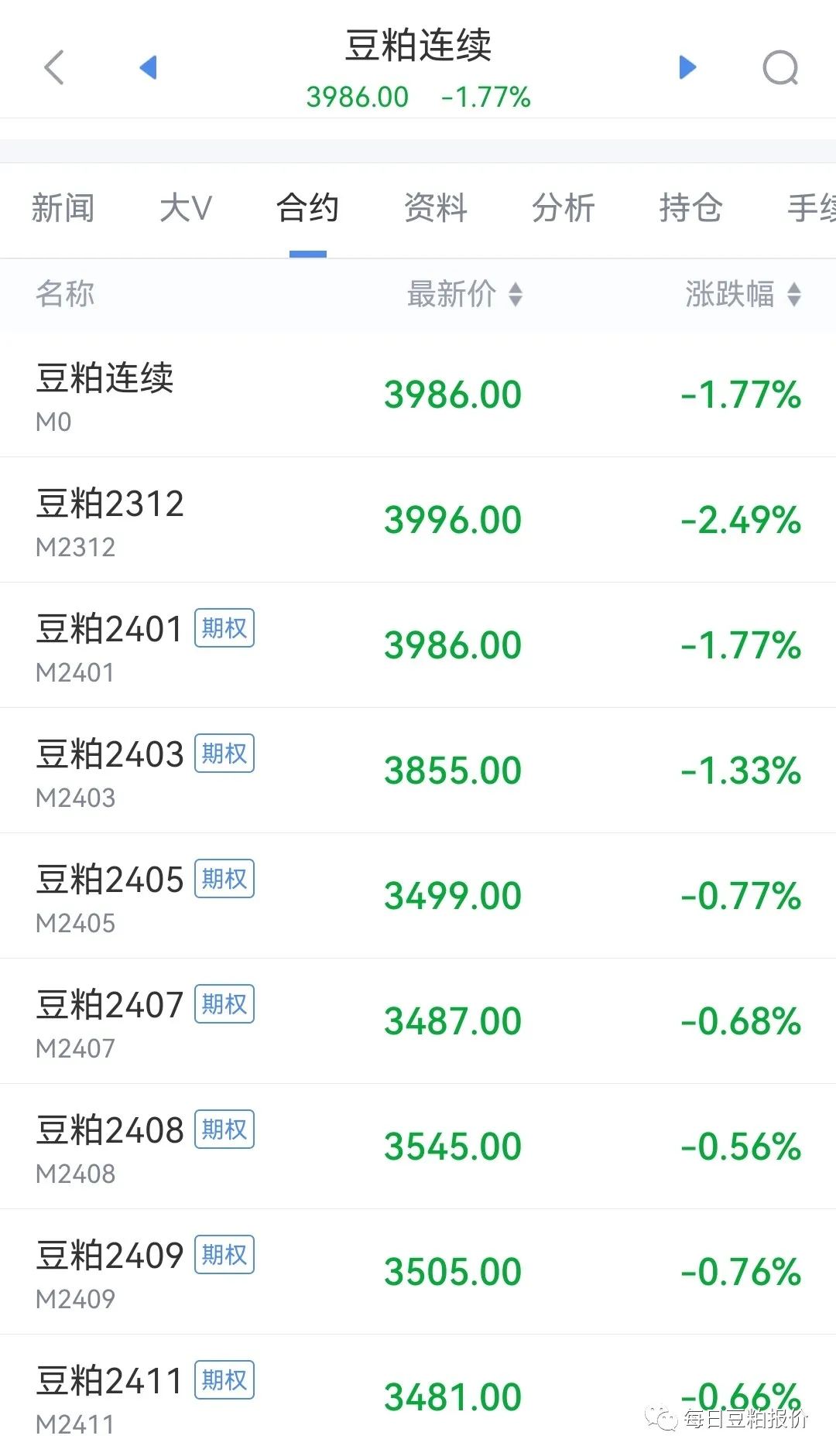Image resolution: width=836 pixels, height=1456 pixels.
Task: Switch to the 新闻 tab
Action: point(63,208)
